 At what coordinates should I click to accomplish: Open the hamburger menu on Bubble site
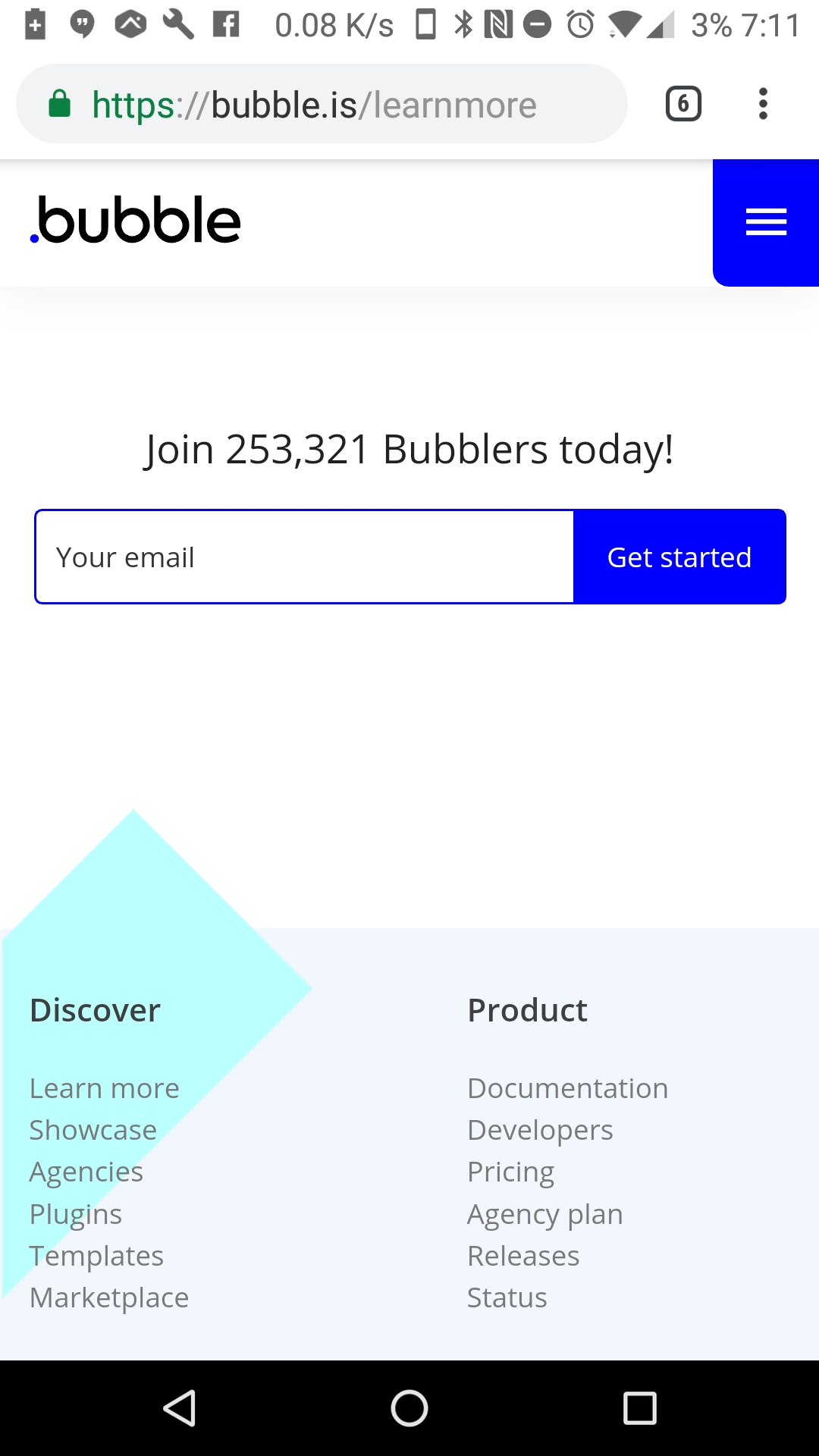click(766, 222)
